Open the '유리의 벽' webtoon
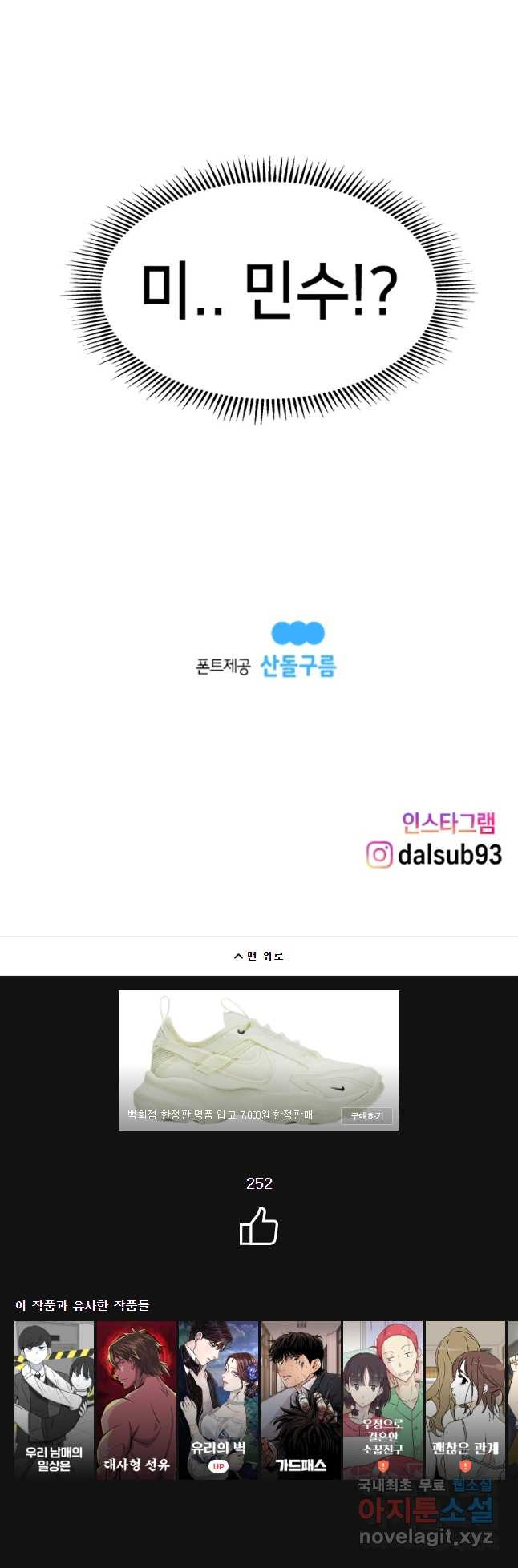This screenshot has width=518, height=1568. 218,1400
